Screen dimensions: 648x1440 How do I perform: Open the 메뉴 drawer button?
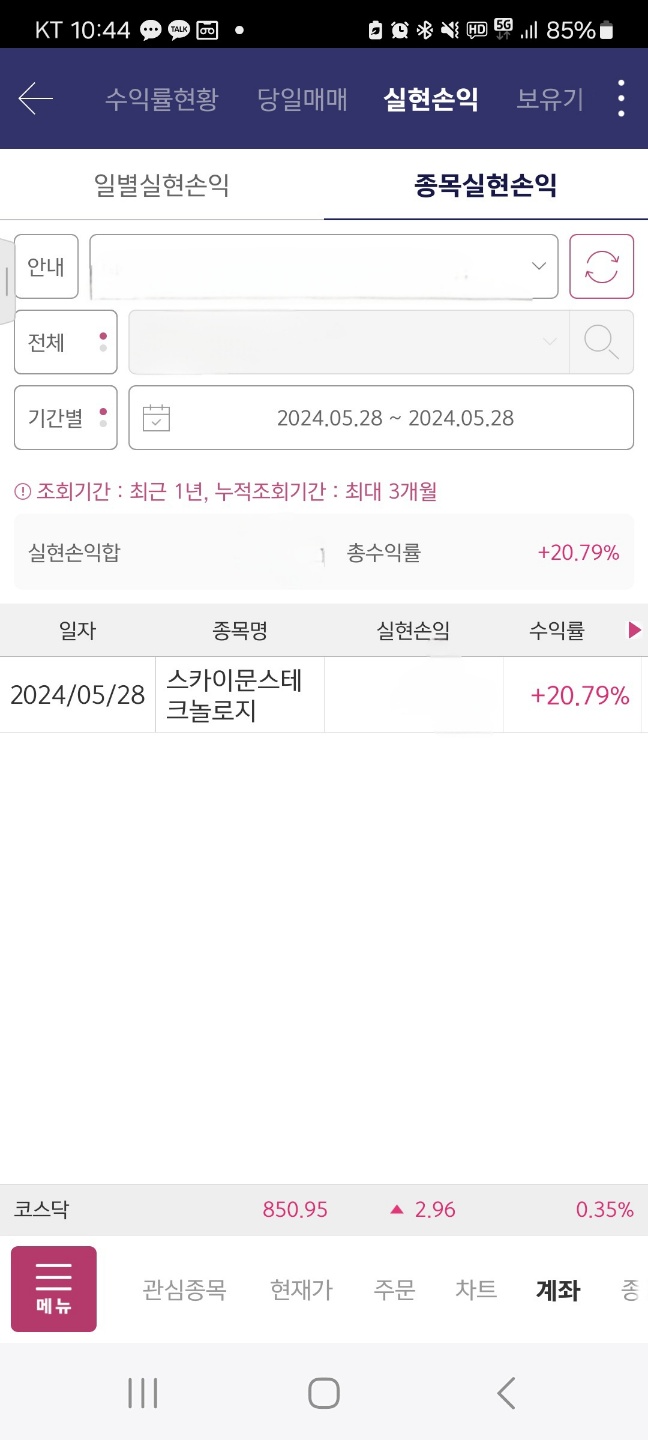pos(54,1289)
